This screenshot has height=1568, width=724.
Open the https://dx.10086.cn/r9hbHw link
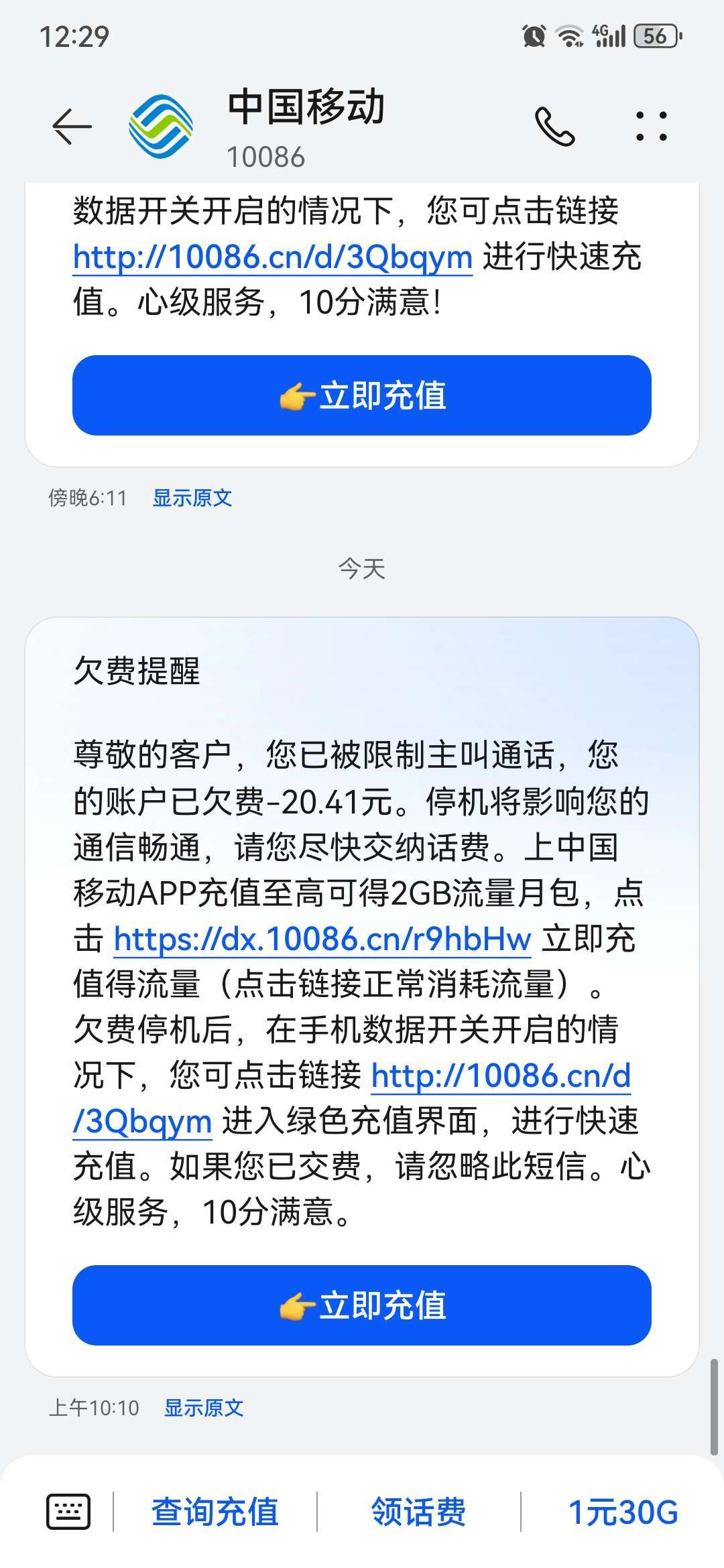tap(322, 939)
